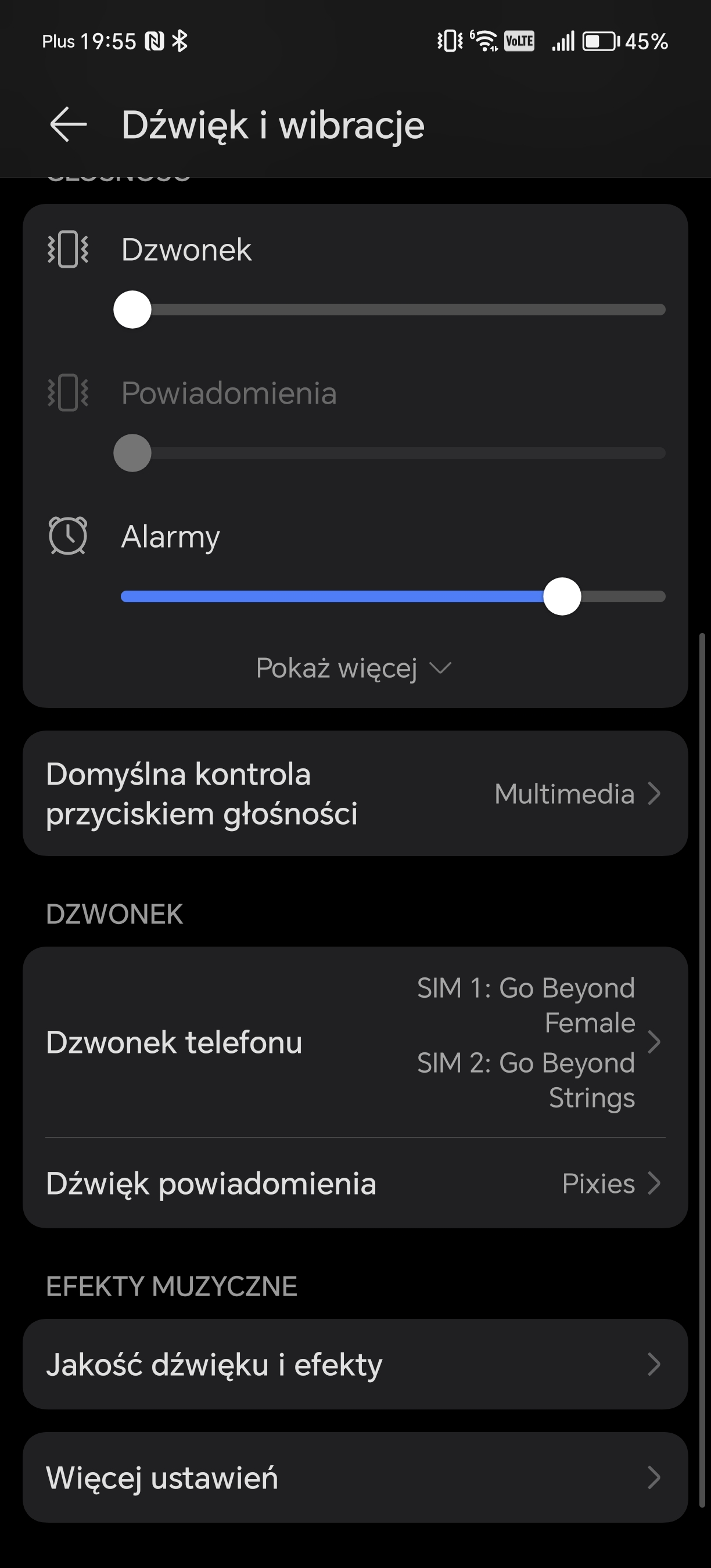711x1568 pixels.
Task: Open Dźwięk powiadomienia setting
Action: pos(355,1184)
